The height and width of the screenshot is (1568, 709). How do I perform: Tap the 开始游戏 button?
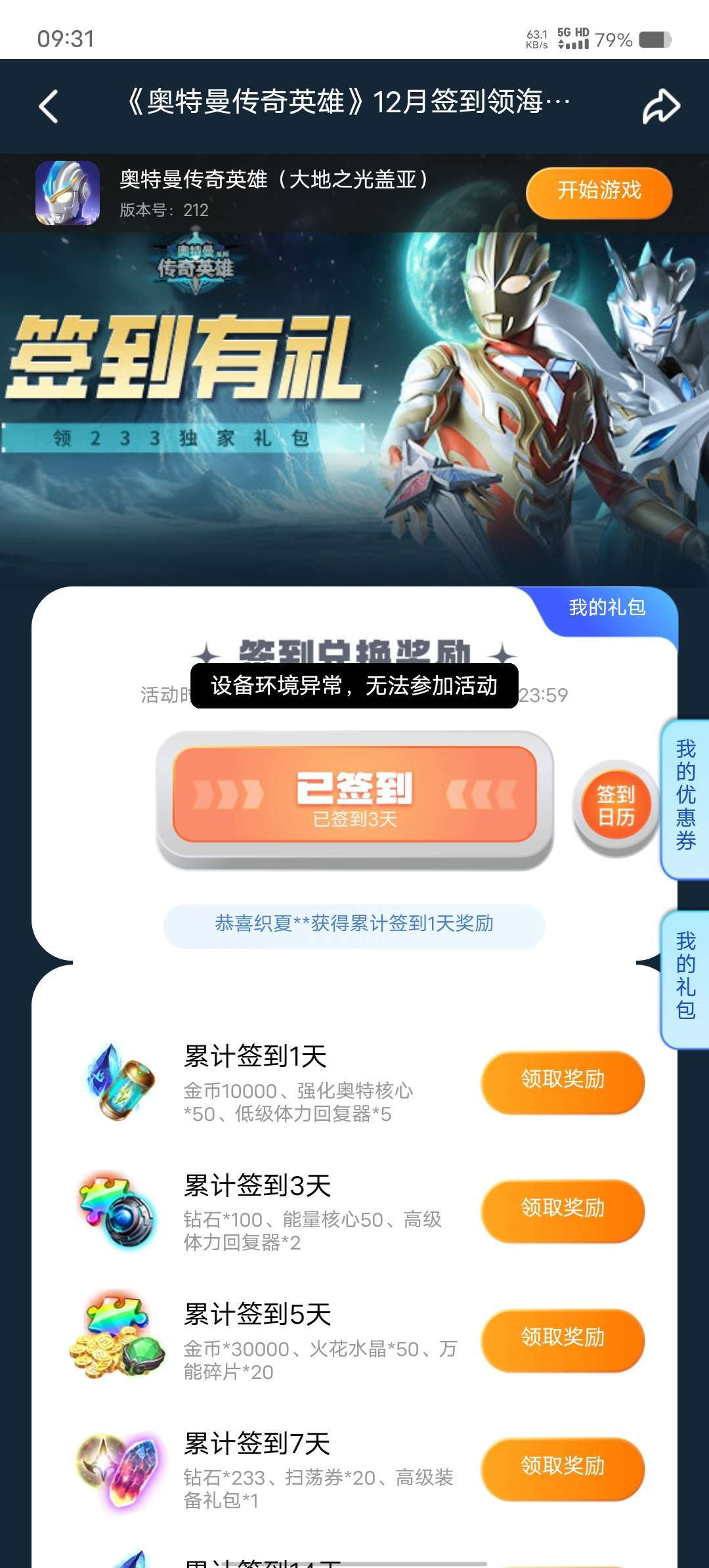pos(599,191)
